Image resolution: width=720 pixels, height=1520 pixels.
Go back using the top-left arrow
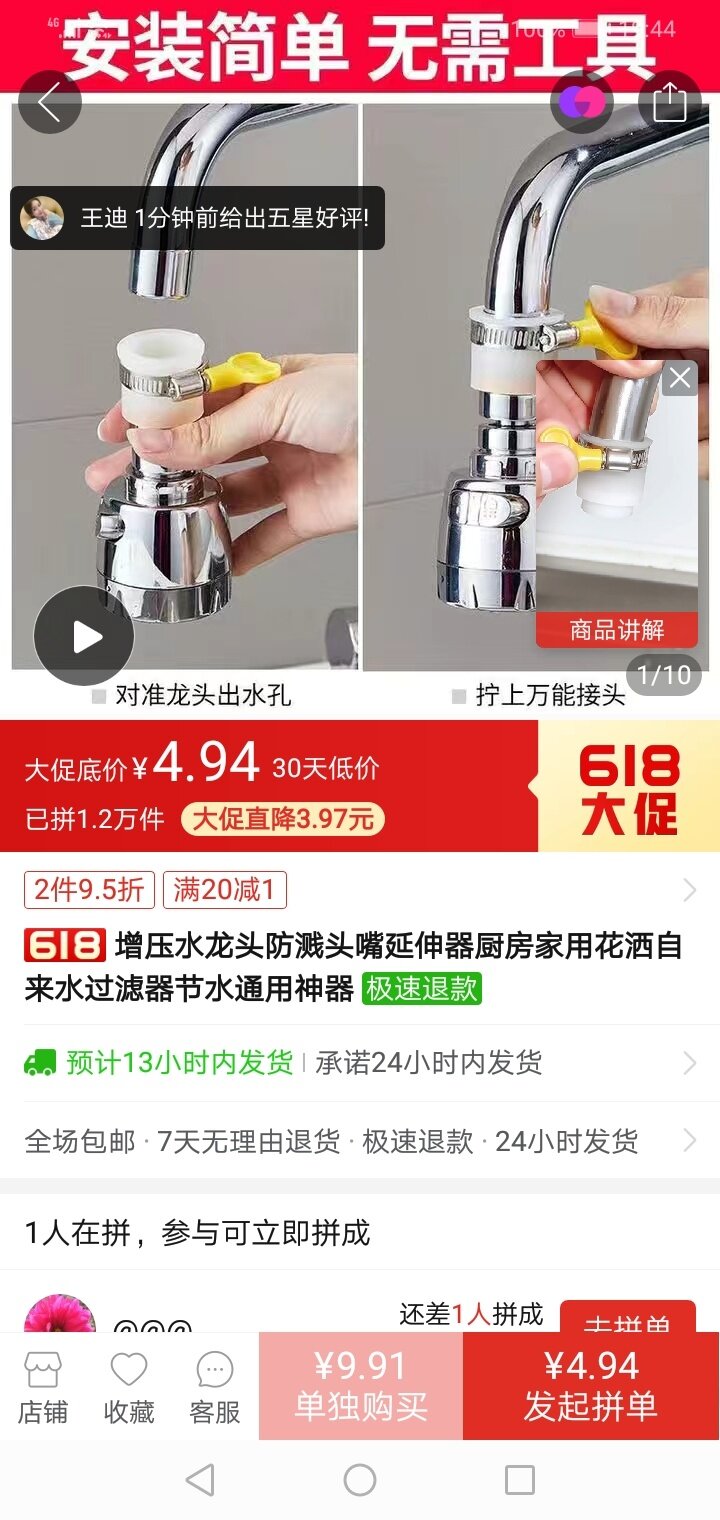click(50, 102)
